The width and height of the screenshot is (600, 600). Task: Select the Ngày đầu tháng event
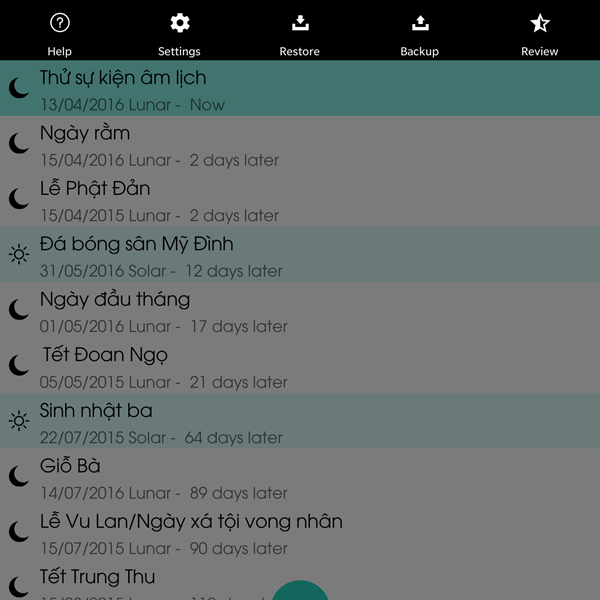[x=300, y=311]
